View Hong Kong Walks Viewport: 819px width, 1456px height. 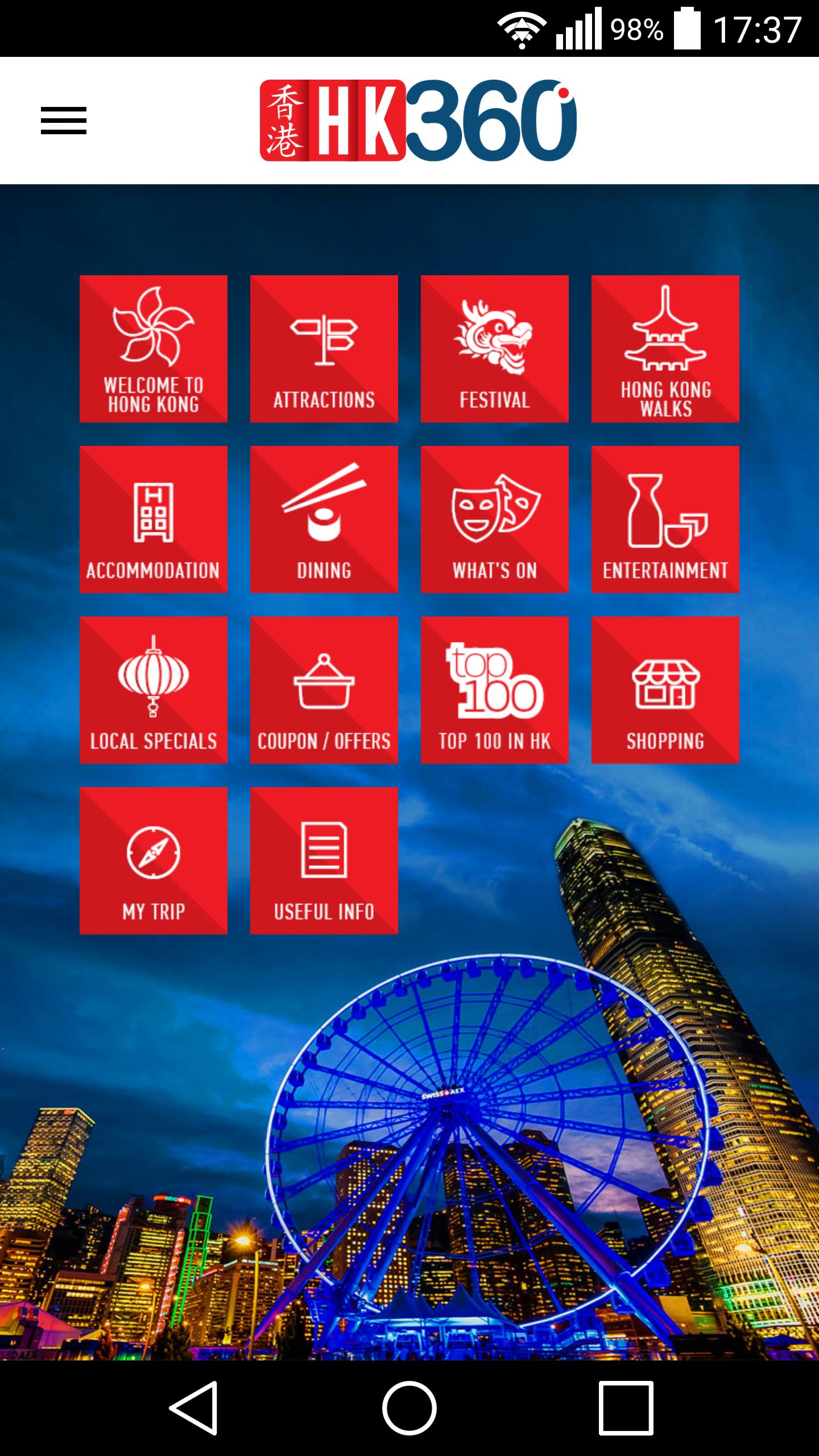coord(665,349)
